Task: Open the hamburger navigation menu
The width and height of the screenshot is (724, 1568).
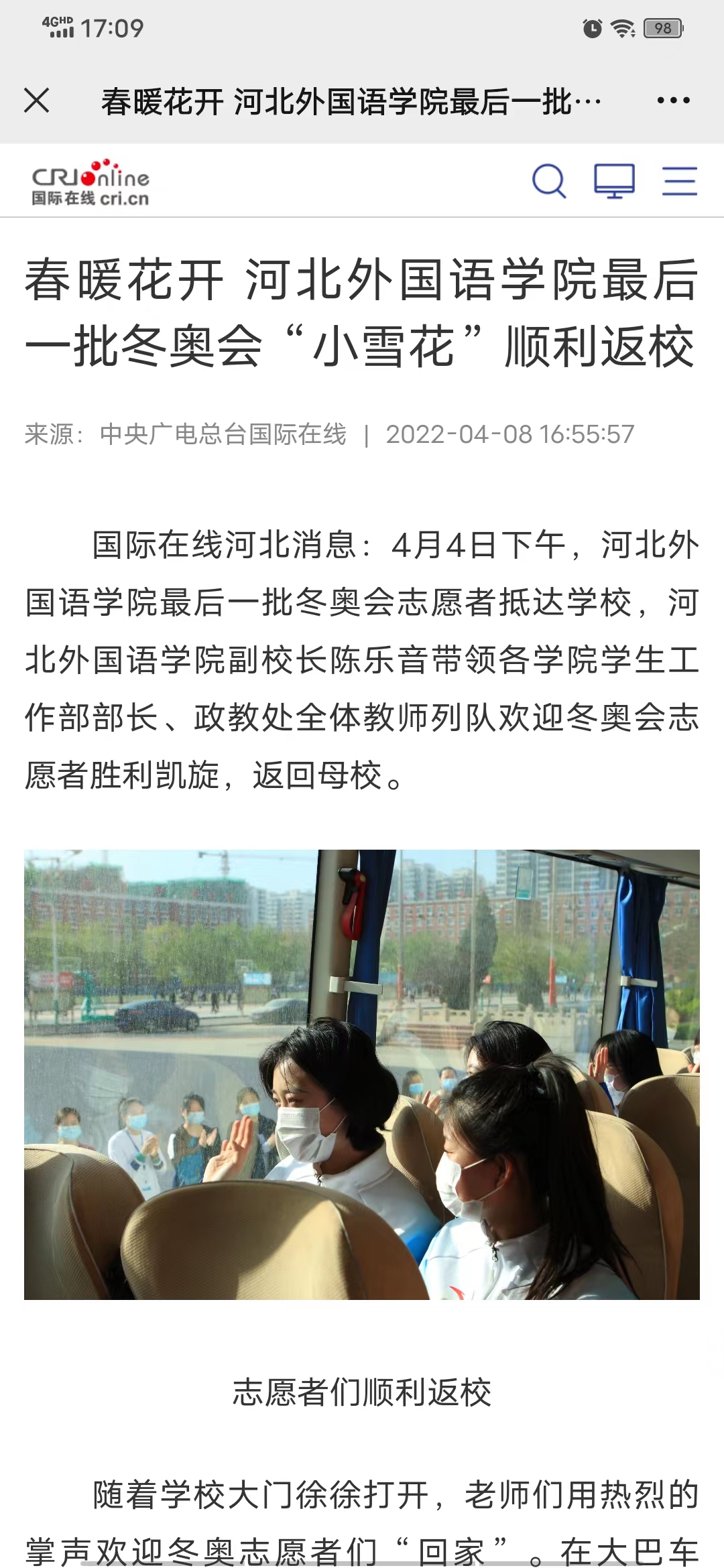Action: pos(679,181)
